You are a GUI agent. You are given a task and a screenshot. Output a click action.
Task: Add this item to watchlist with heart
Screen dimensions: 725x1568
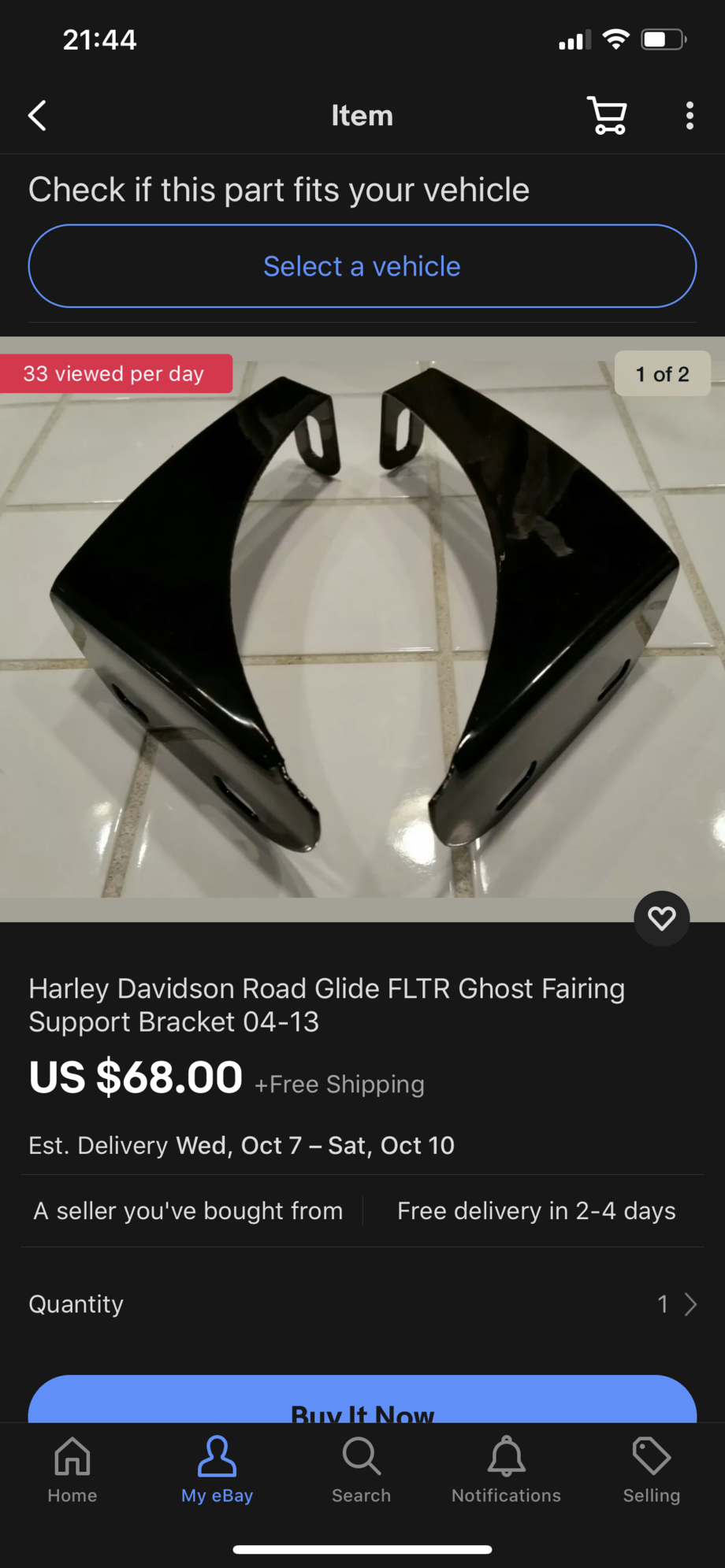[662, 918]
